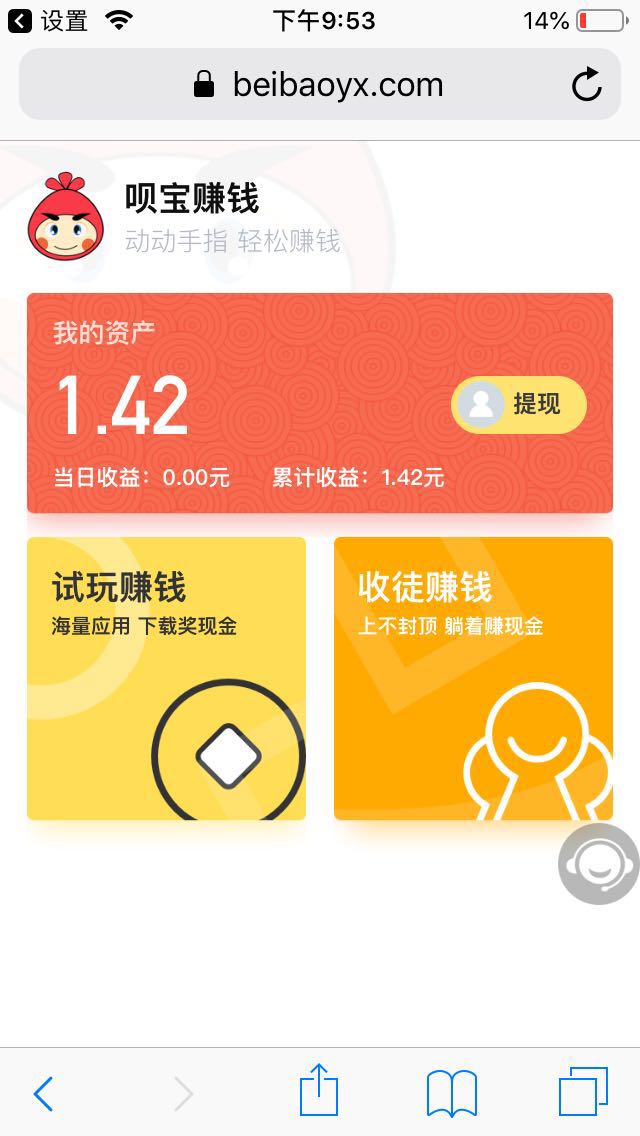Open the 收徒赚钱 card
The width and height of the screenshot is (640, 1136).
473,678
